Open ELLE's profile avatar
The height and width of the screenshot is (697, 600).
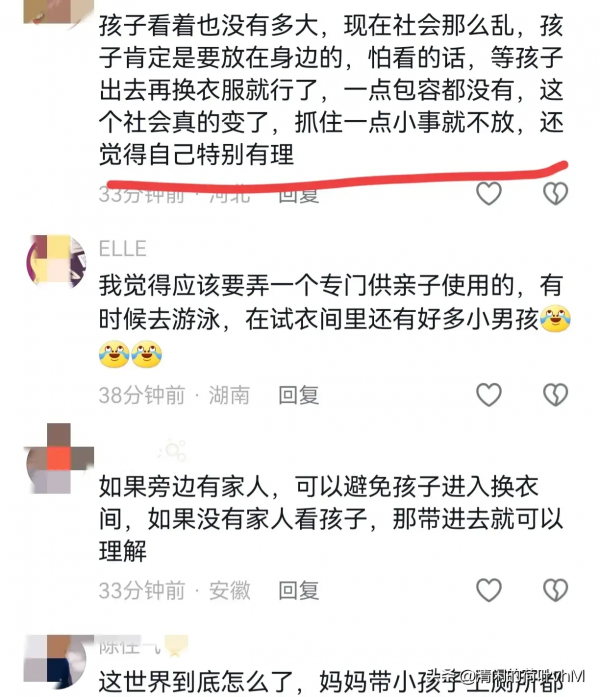pos(55,260)
